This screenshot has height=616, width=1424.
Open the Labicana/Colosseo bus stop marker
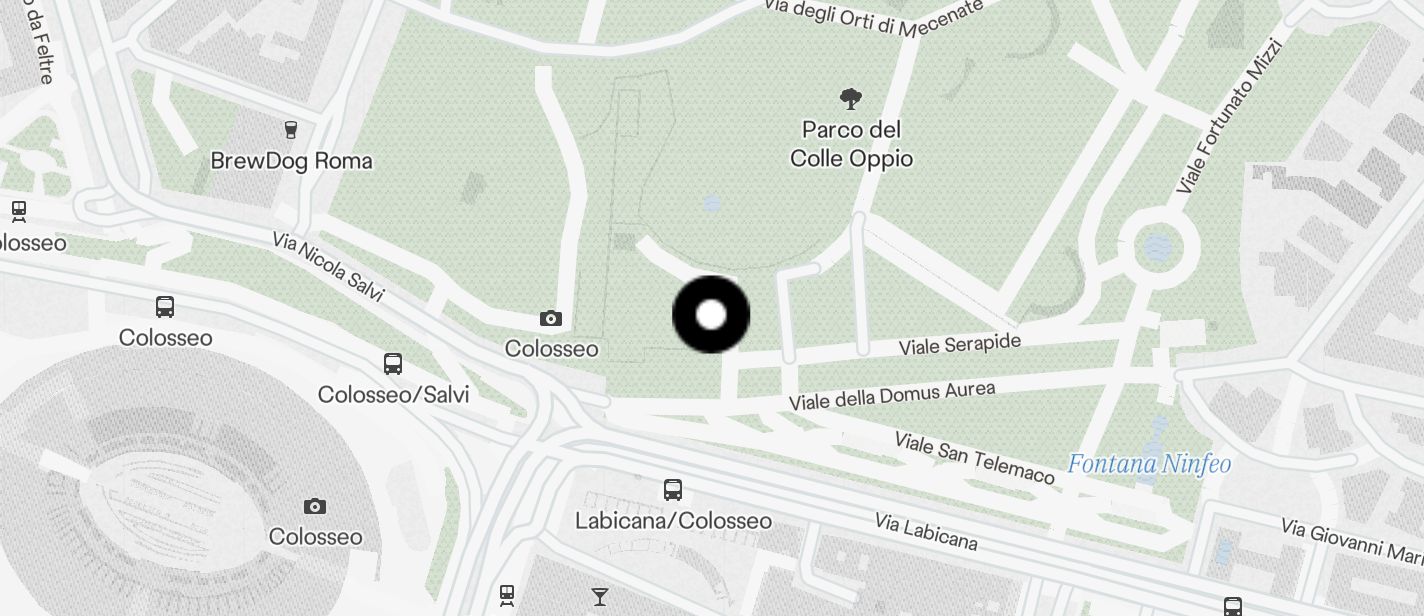[x=673, y=490]
